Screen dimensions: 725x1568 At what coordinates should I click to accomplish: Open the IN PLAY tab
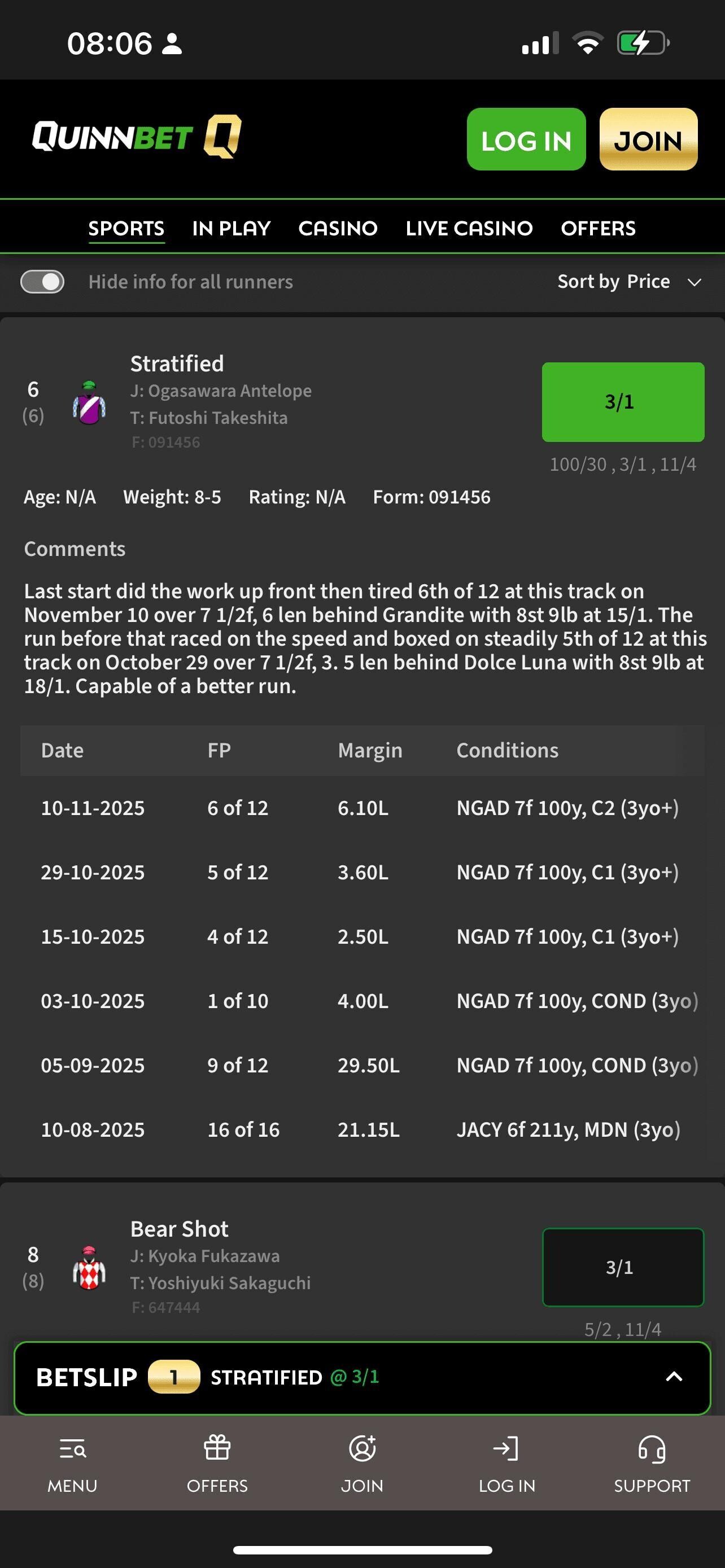tap(232, 228)
